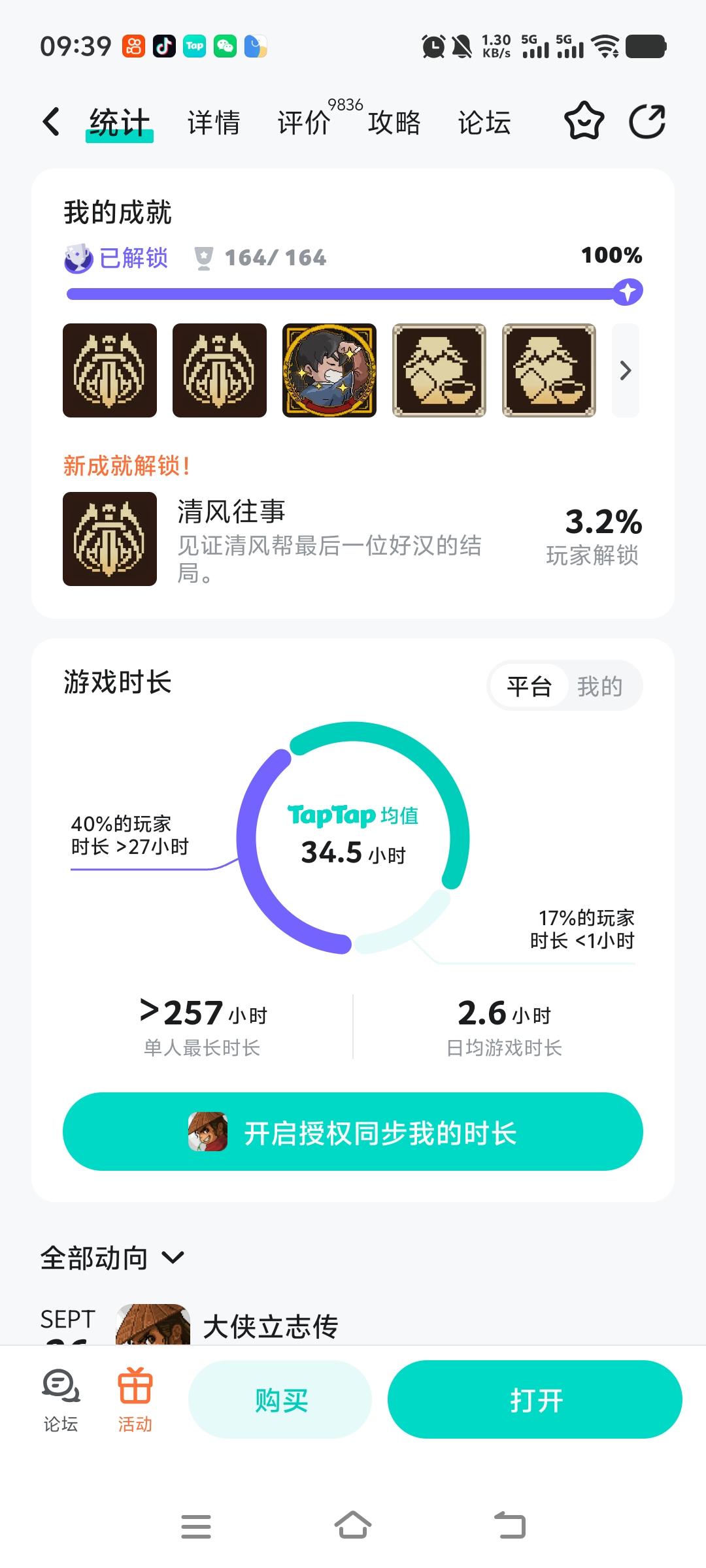Image resolution: width=706 pixels, height=1568 pixels.
Task: Open the 论坛 icon in the bottom bar
Action: coord(61,1399)
